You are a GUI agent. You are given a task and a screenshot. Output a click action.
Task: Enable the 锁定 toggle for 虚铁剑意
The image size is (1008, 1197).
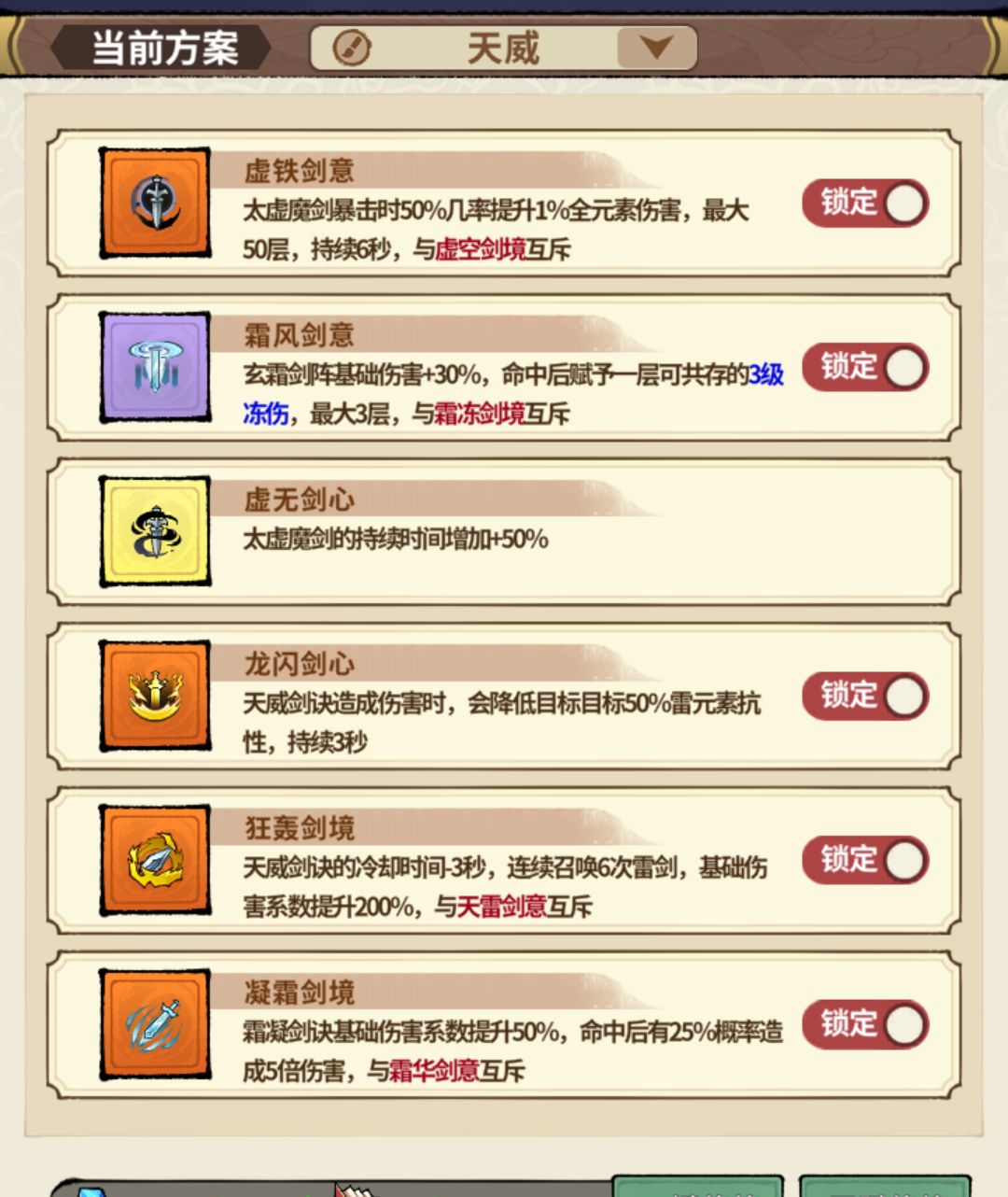click(863, 204)
